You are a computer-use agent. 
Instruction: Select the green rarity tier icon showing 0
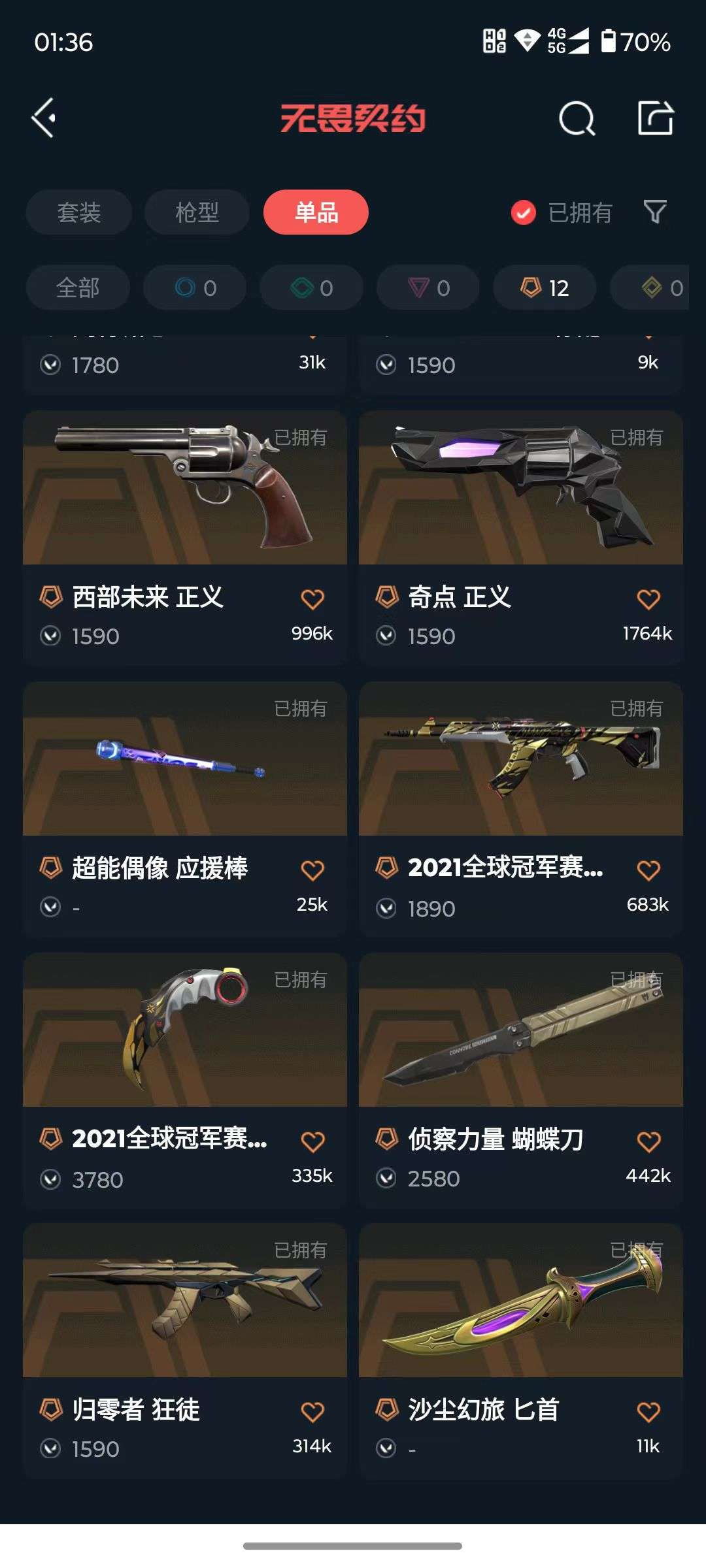click(311, 287)
